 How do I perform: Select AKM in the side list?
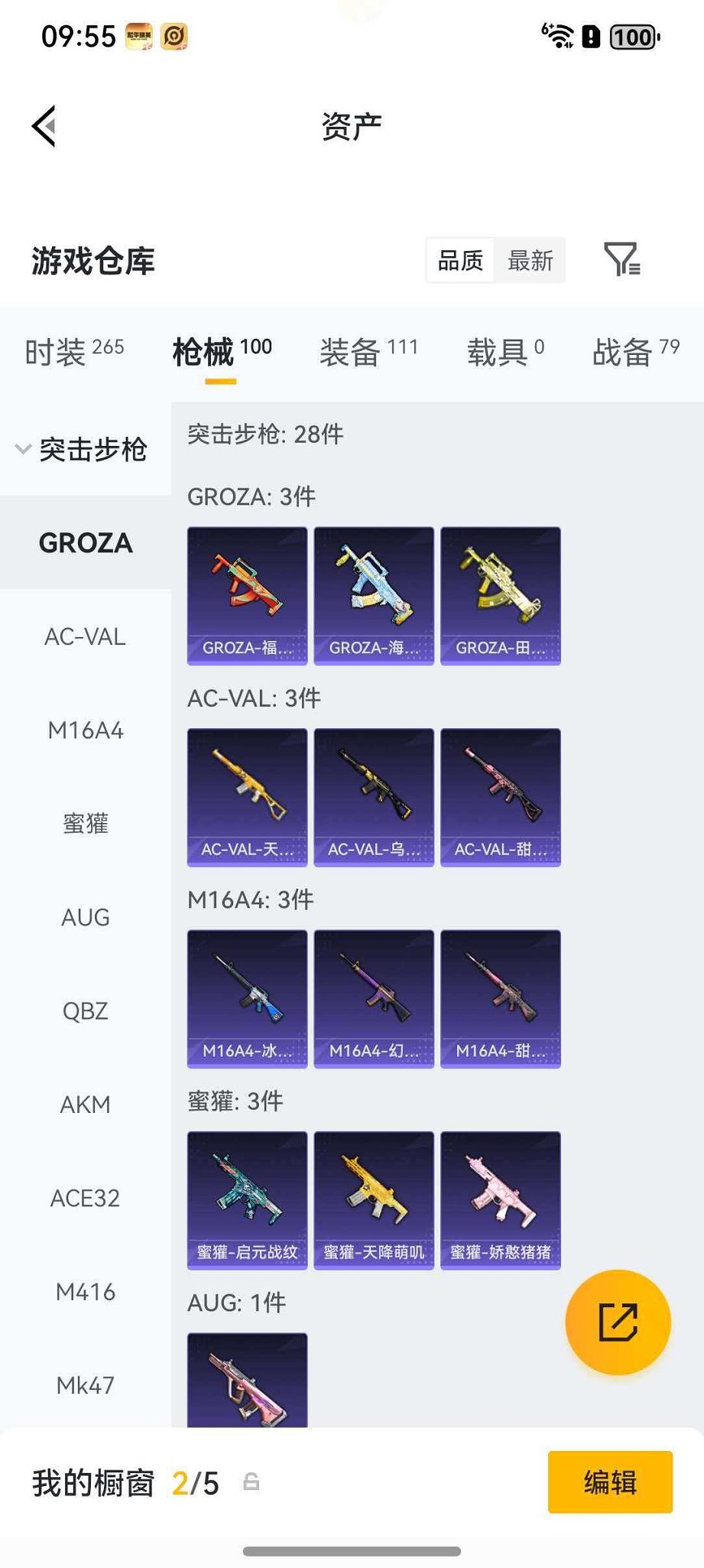click(x=85, y=1104)
